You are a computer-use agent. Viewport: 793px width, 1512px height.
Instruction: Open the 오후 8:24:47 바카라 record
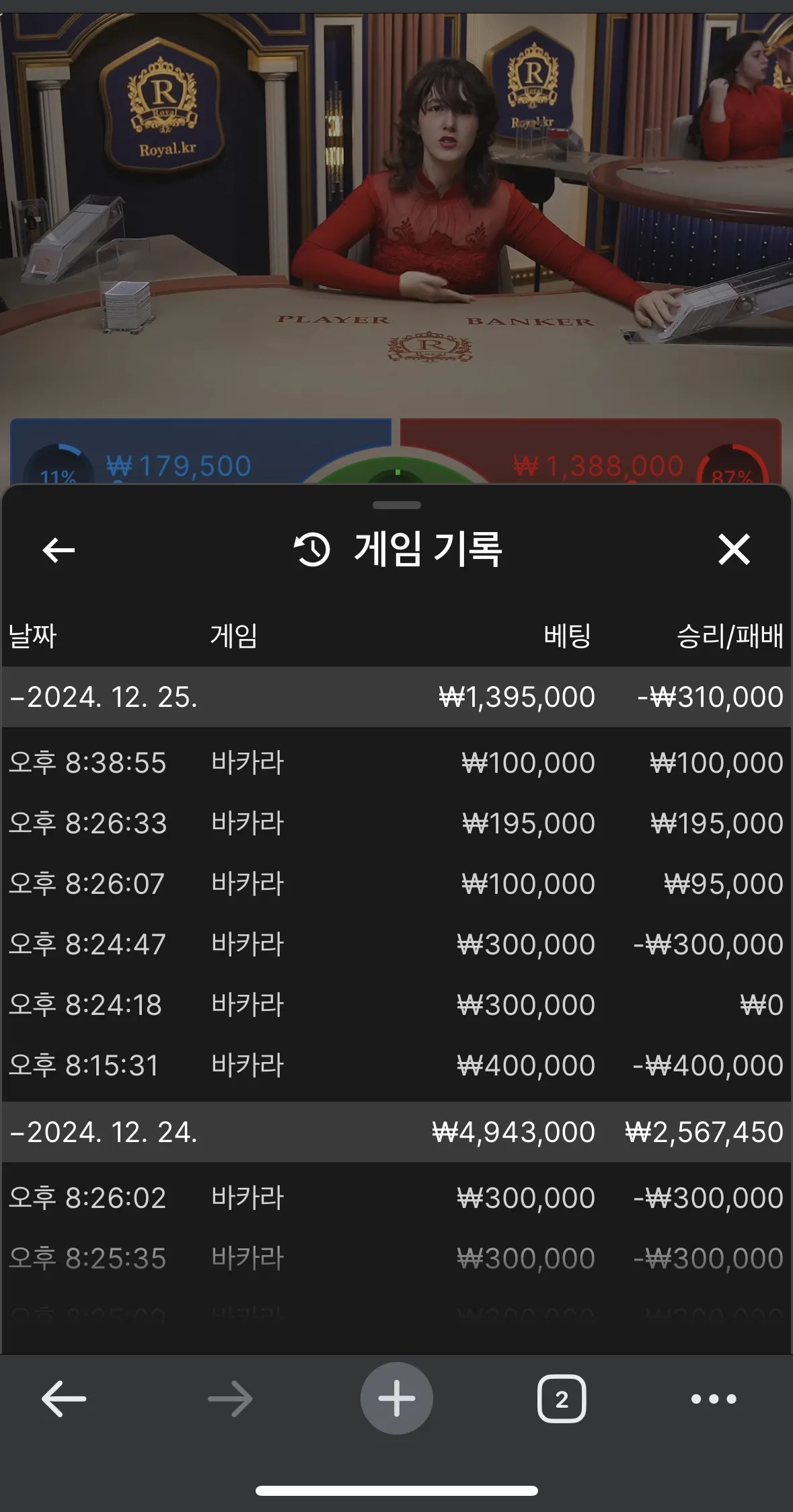click(395, 944)
